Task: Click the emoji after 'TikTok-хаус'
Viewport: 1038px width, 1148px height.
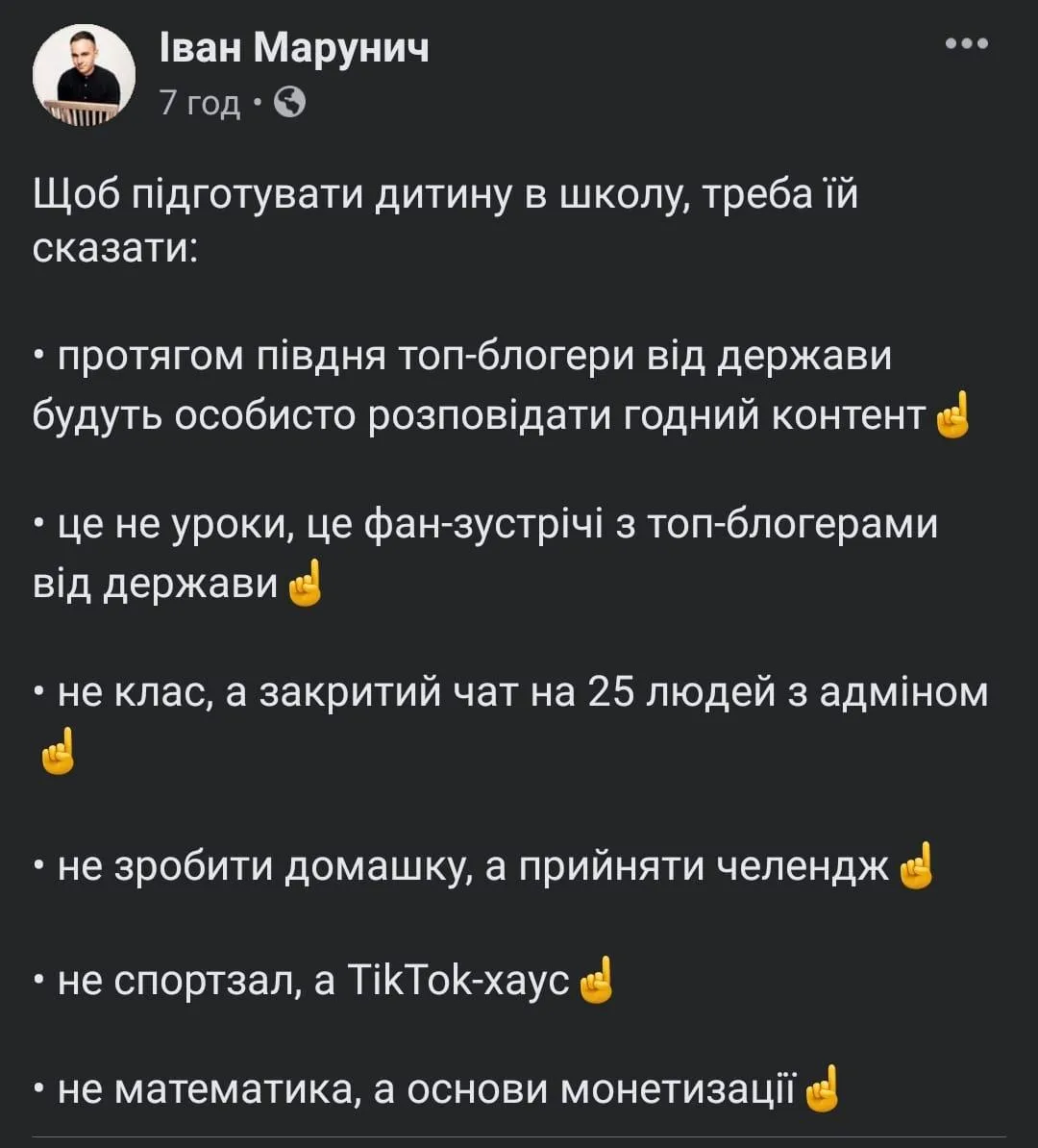Action: pyautogui.click(x=597, y=977)
